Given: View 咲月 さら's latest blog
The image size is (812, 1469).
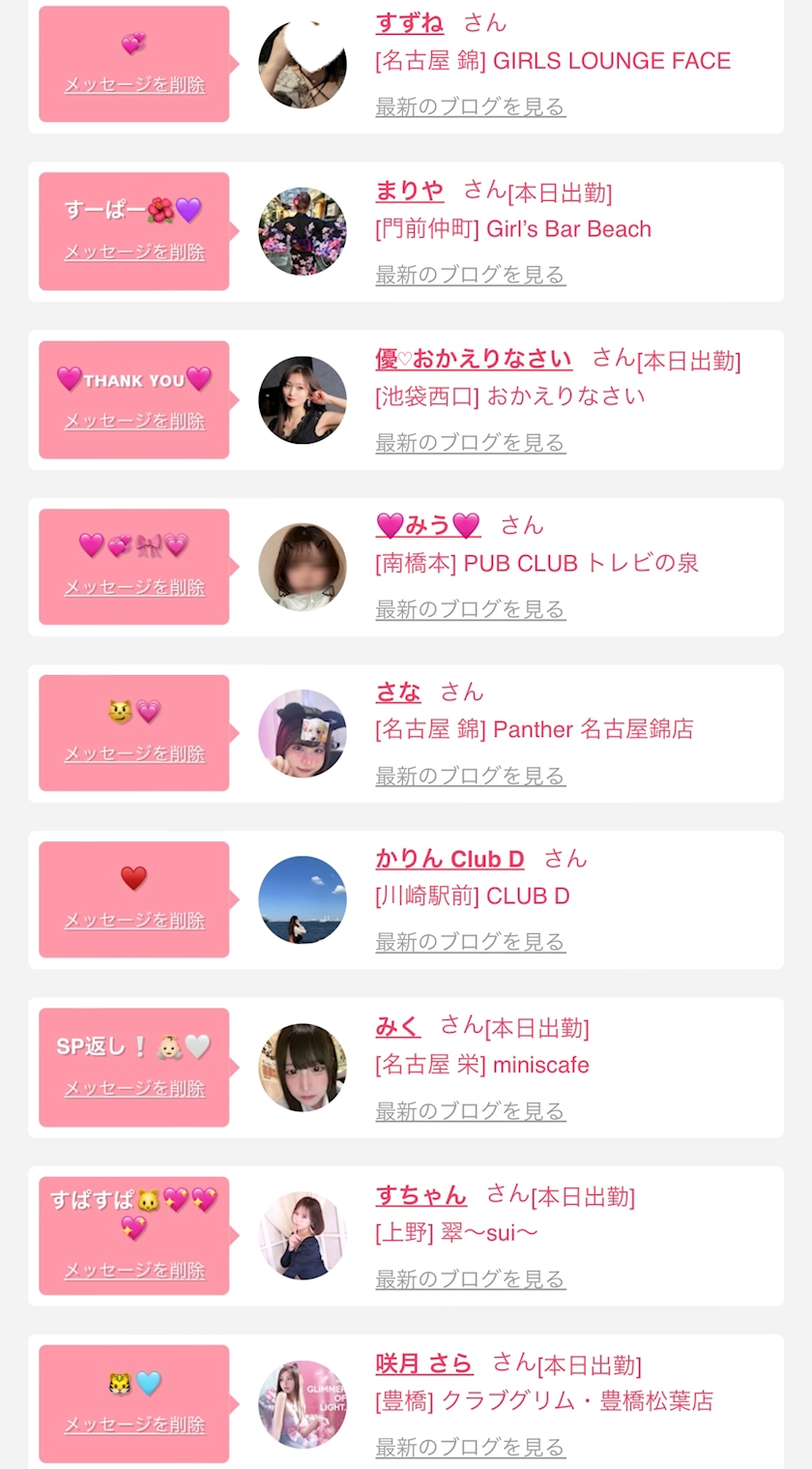Looking at the screenshot, I should pos(470,1448).
